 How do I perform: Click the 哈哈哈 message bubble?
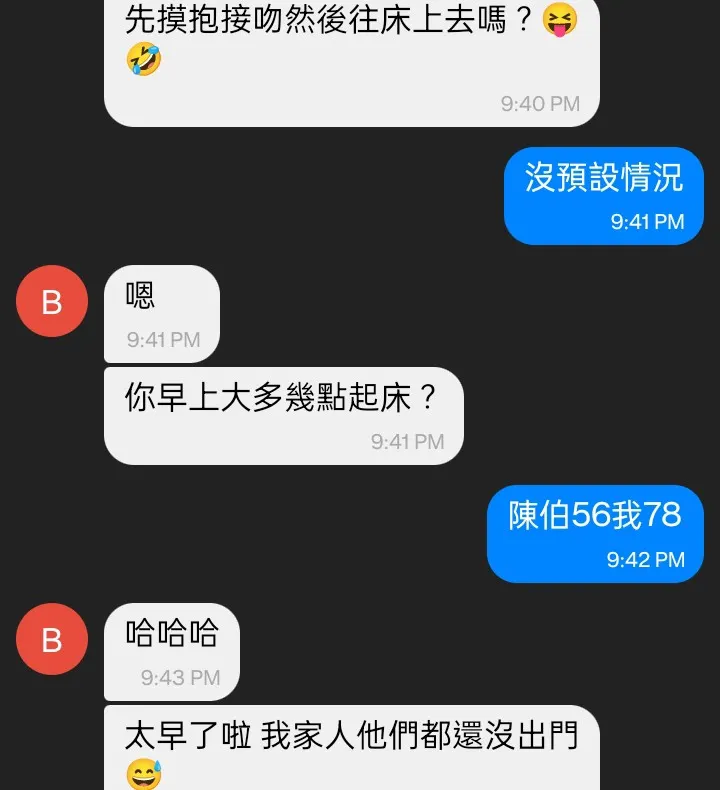[x=172, y=650]
